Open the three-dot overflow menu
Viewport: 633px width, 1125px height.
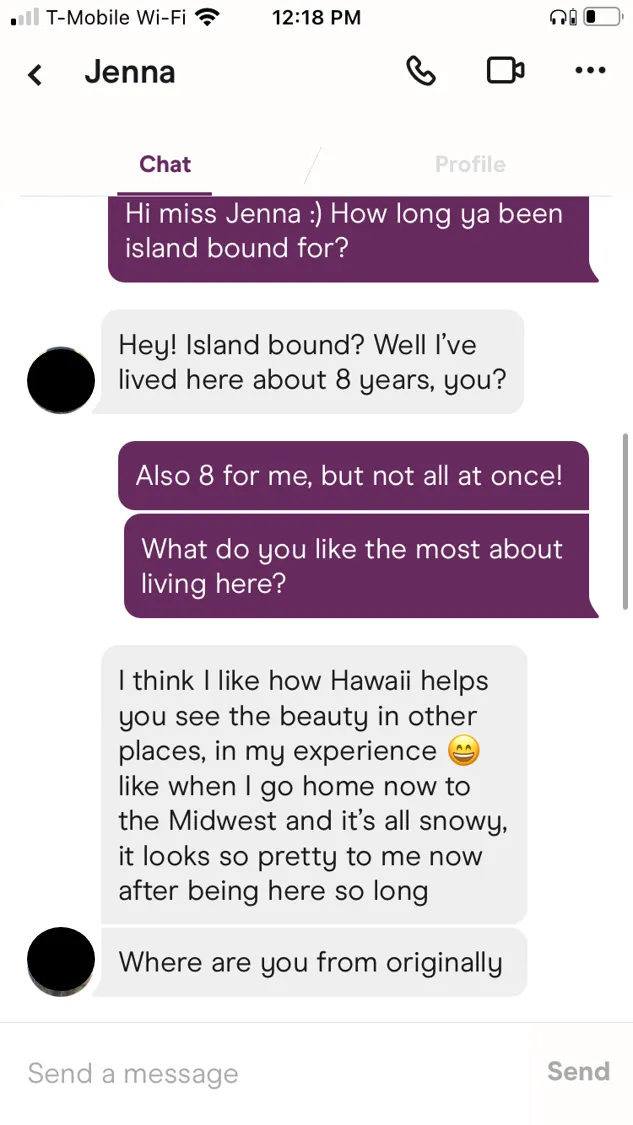(590, 71)
